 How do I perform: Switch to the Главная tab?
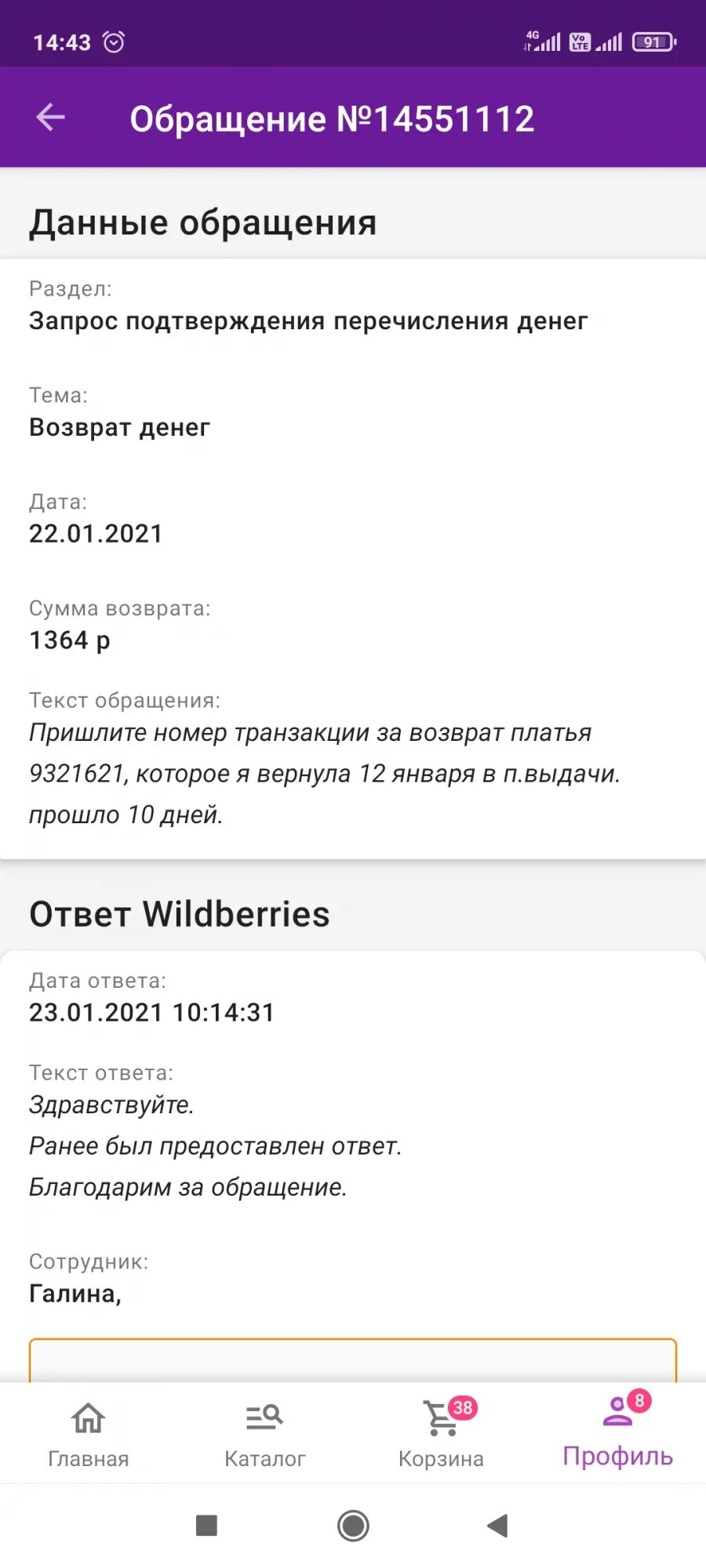(89, 1433)
